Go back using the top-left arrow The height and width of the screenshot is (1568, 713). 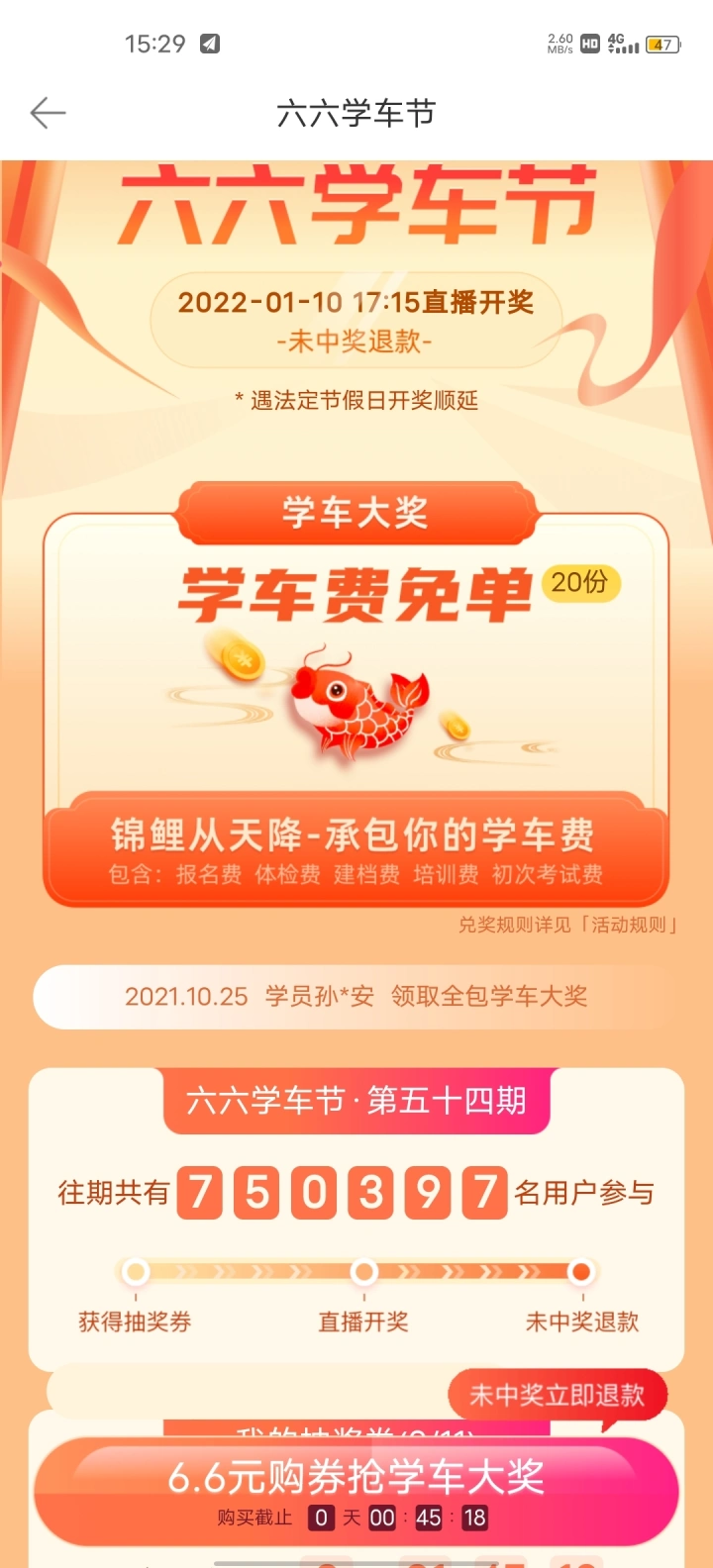(48, 114)
